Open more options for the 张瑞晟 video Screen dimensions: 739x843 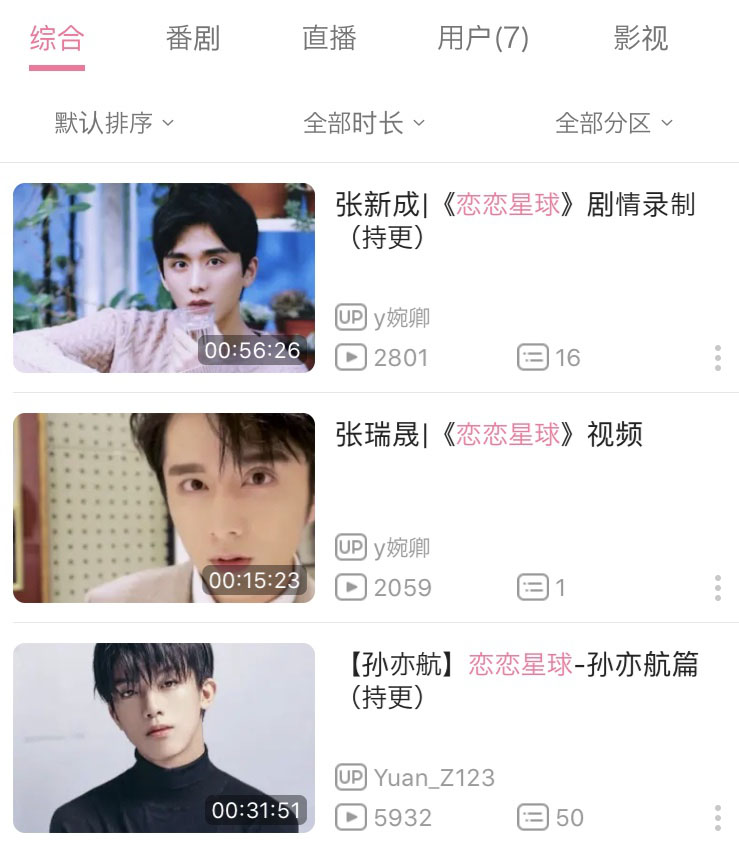pos(718,588)
